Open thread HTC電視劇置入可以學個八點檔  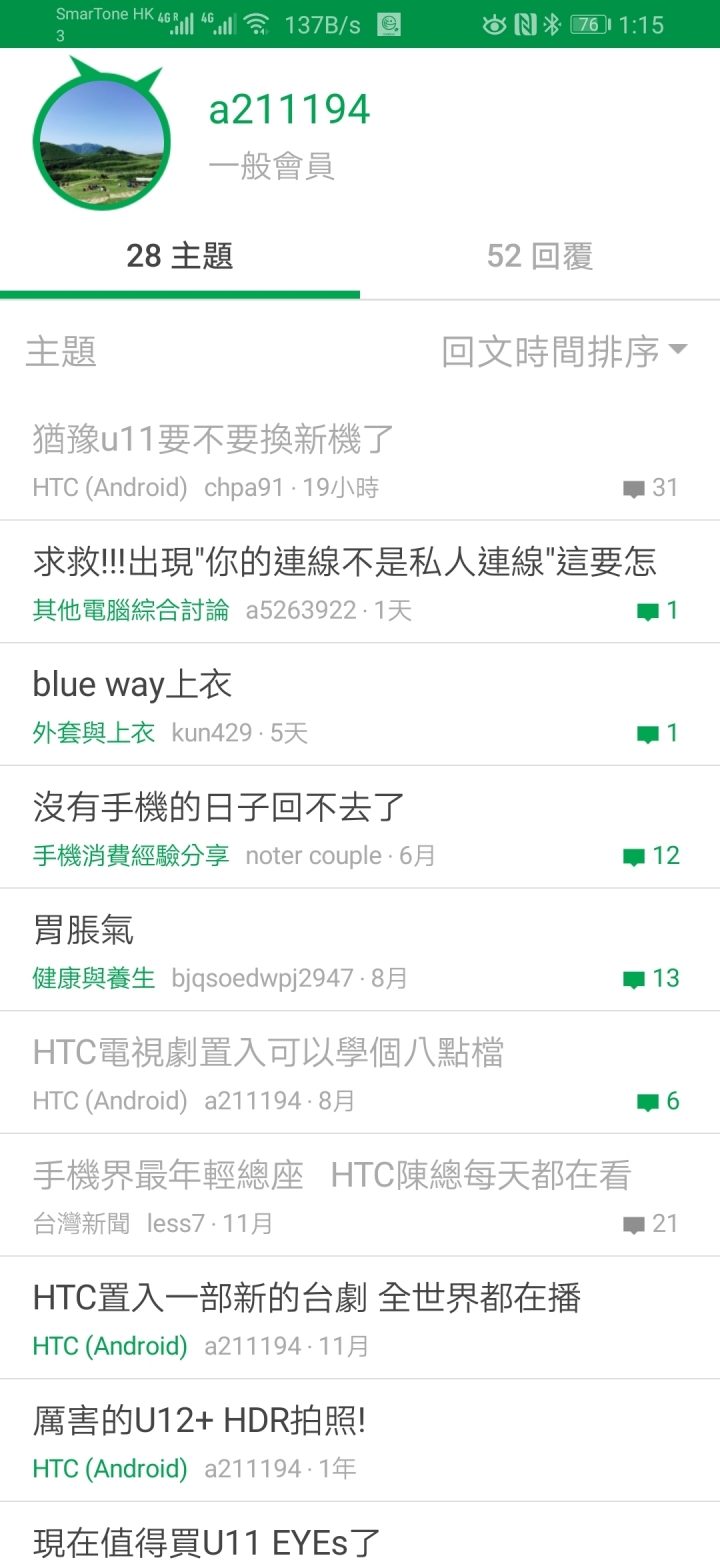pyautogui.click(x=268, y=1052)
